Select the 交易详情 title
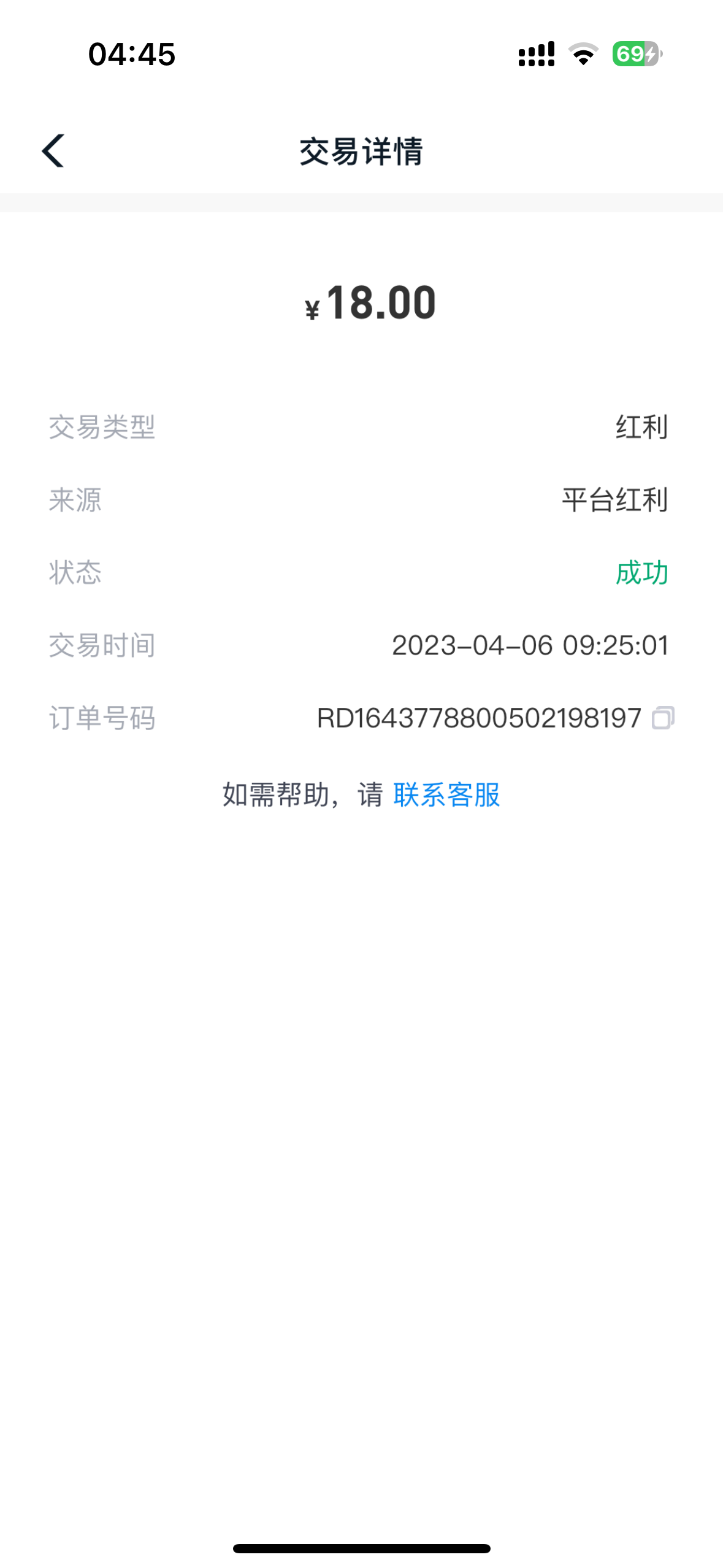The height and width of the screenshot is (1568, 723). (x=361, y=152)
